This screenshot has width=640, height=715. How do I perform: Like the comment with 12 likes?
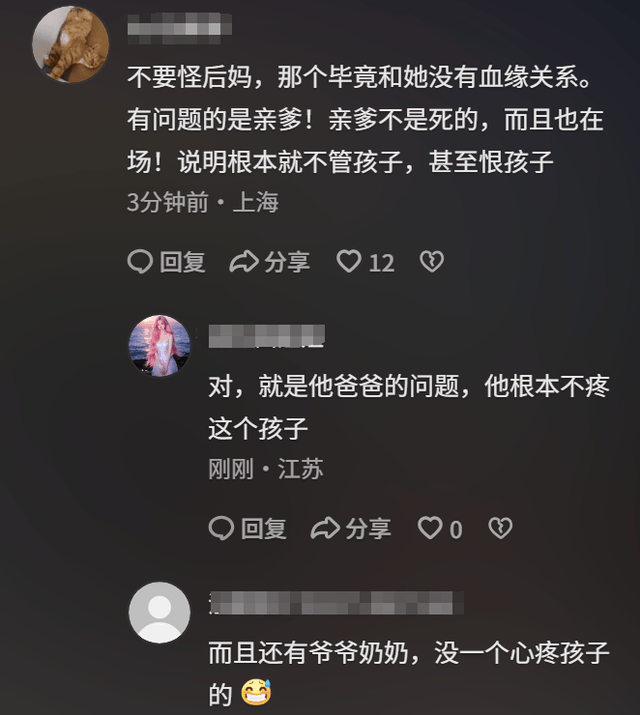[364, 262]
